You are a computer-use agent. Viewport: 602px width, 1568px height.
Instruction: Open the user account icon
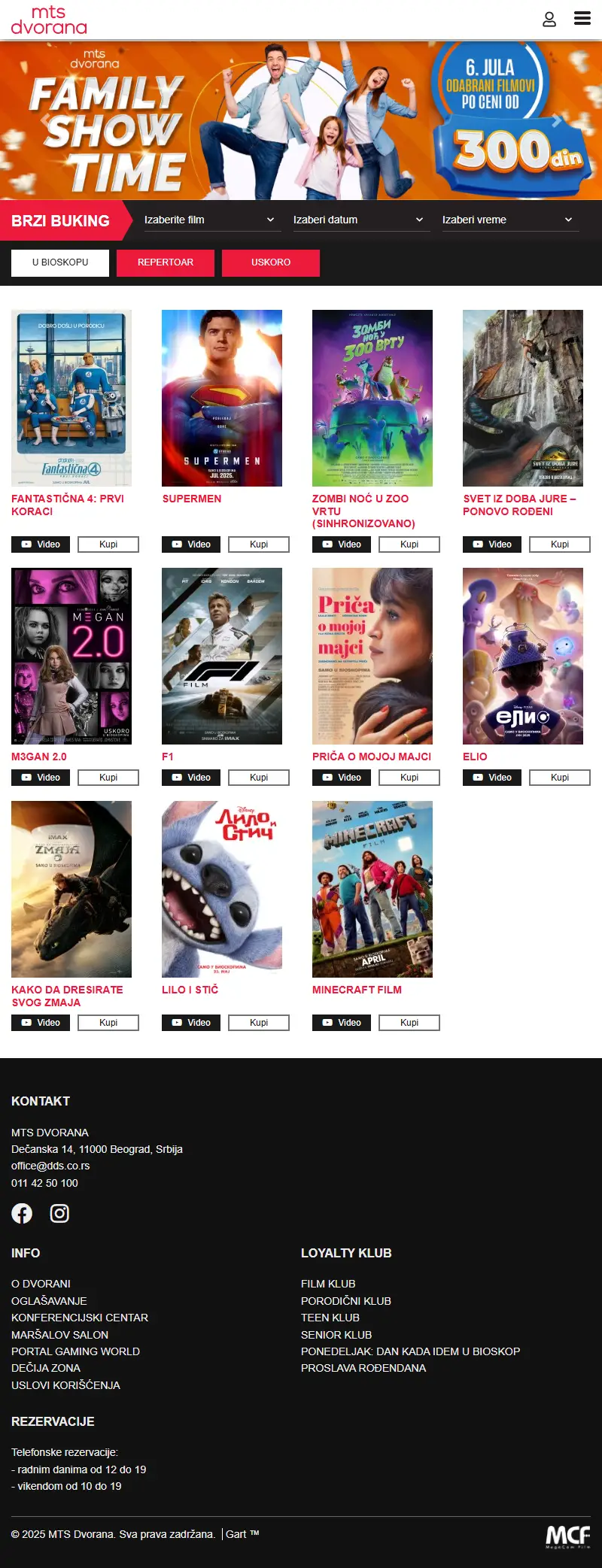(x=549, y=19)
